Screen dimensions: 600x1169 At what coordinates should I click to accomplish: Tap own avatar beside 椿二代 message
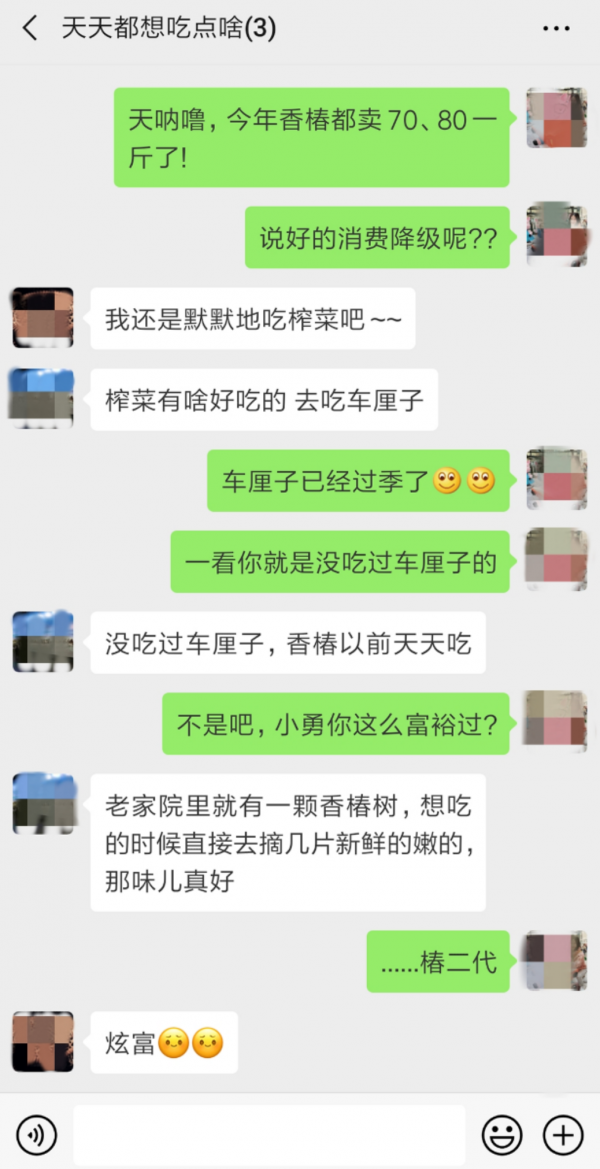pyautogui.click(x=556, y=961)
